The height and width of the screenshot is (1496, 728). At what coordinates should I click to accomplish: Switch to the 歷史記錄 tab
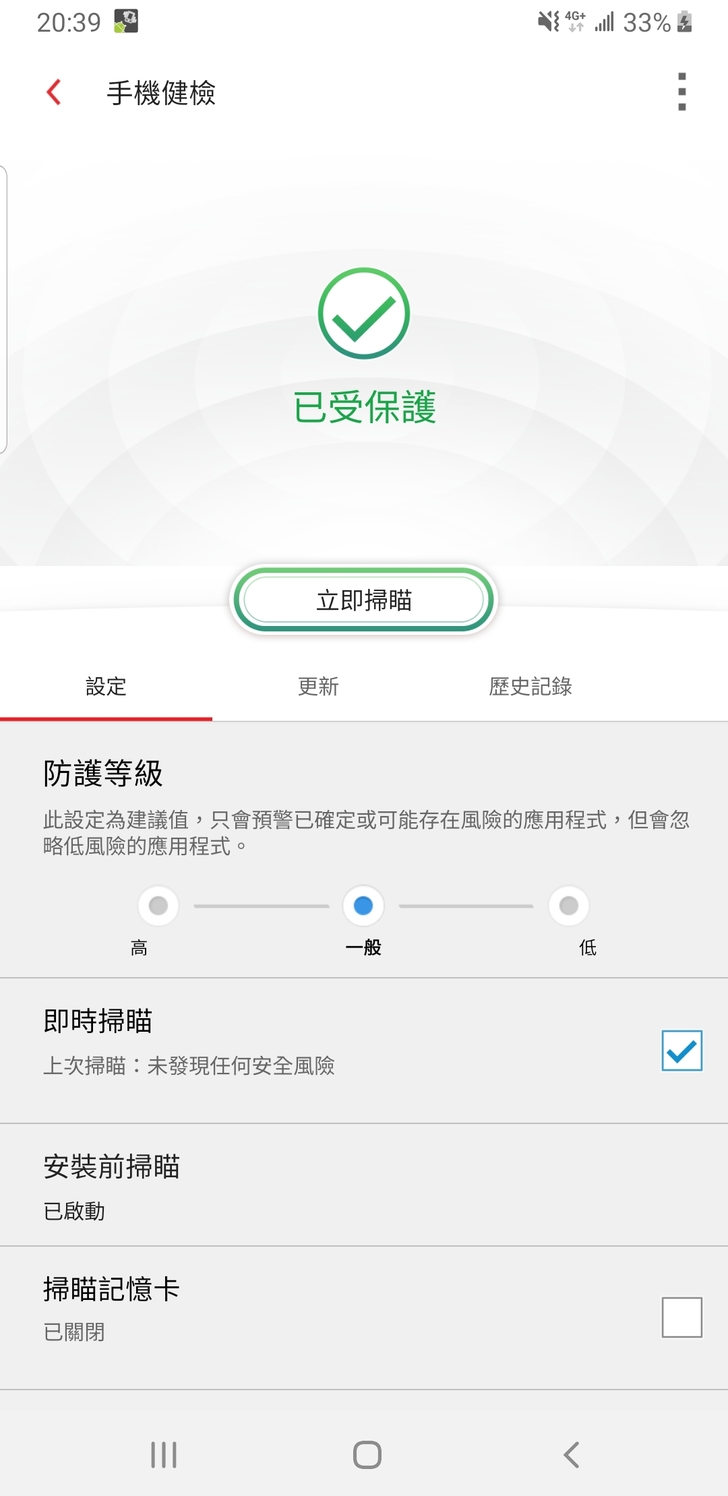(x=530, y=687)
